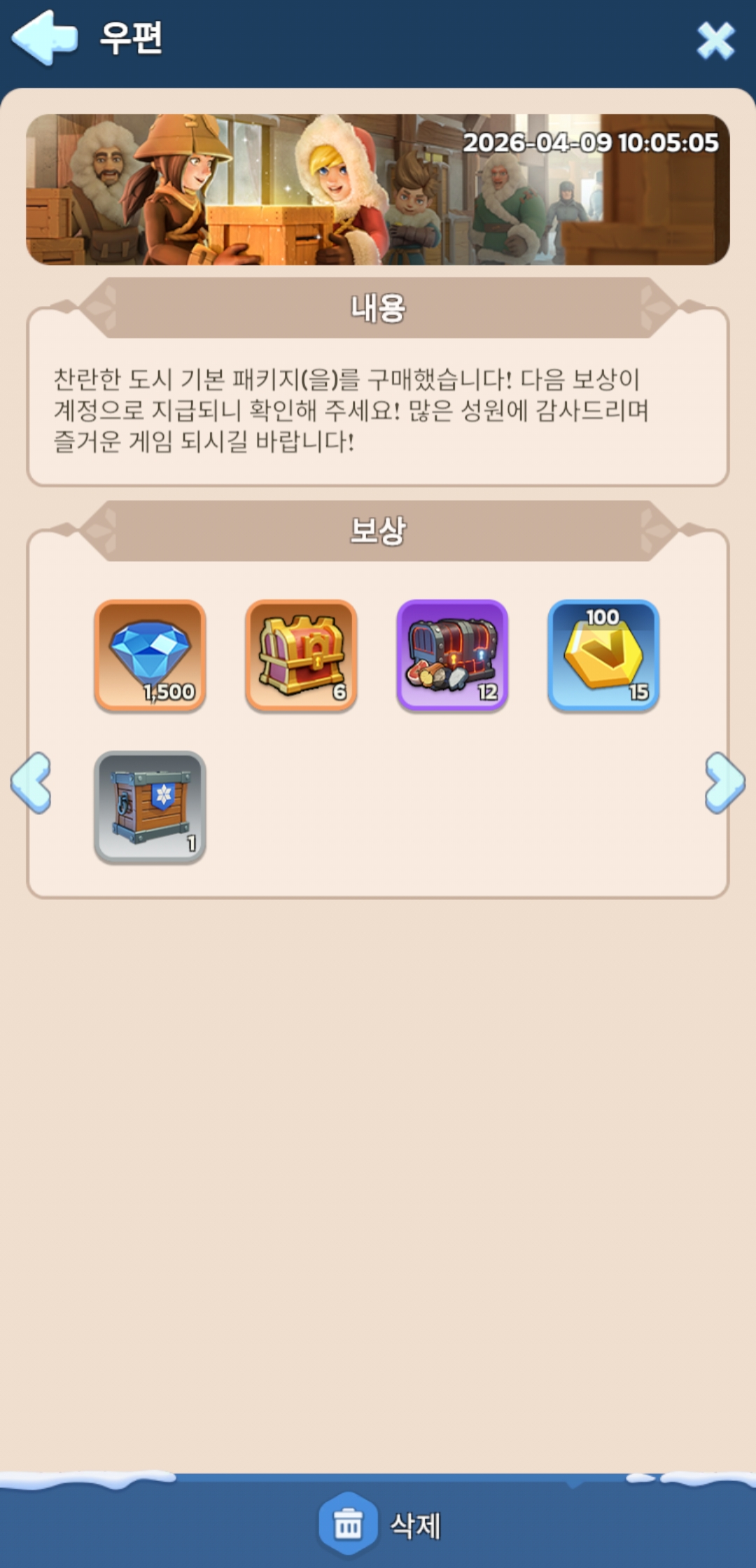The image size is (756, 1568).
Task: Go back using the top-left arrow
Action: [44, 38]
